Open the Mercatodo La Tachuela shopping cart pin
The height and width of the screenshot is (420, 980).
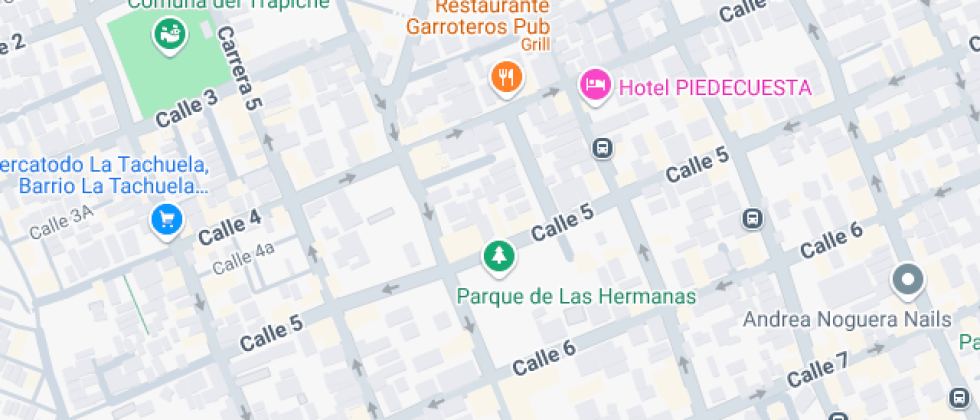(x=166, y=219)
